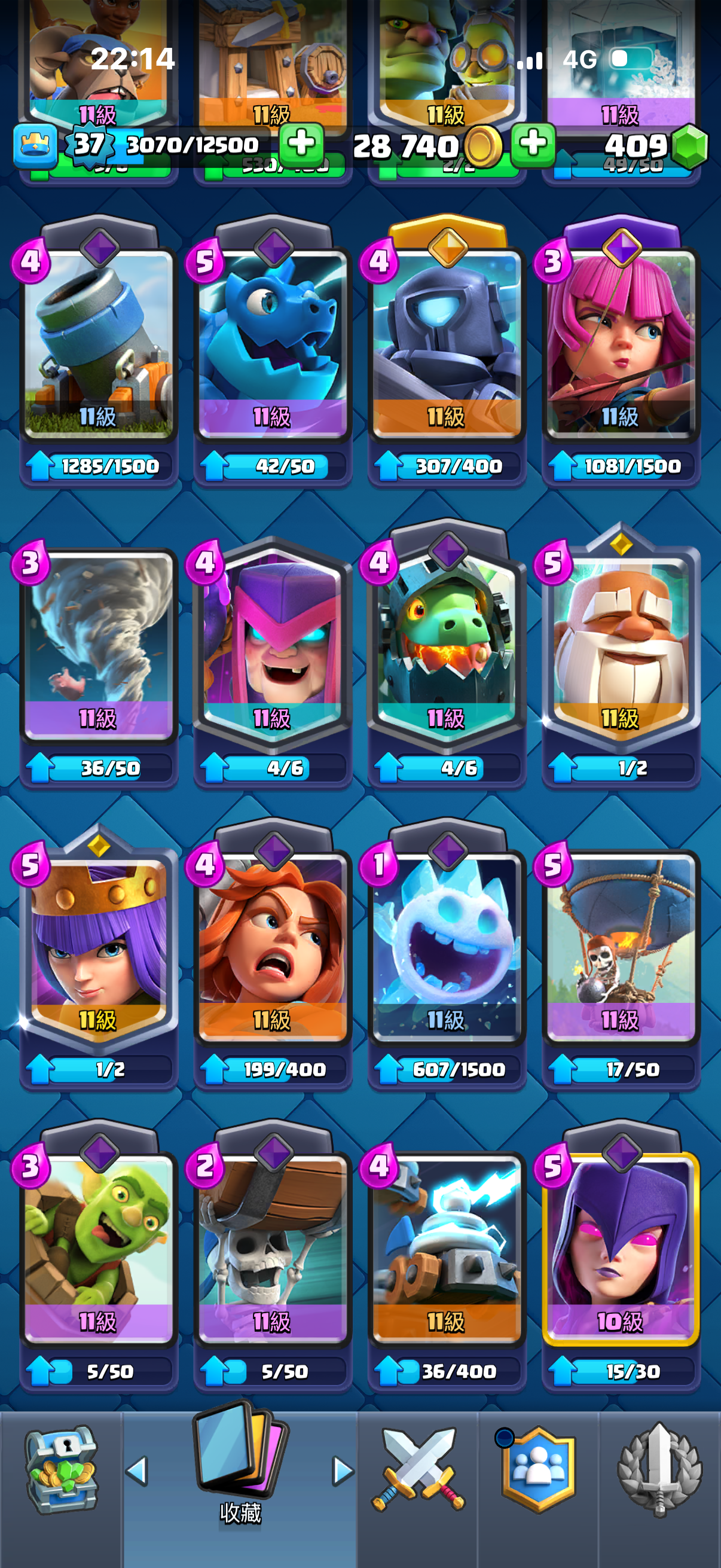The width and height of the screenshot is (721, 1568).
Task: Open the Monk champion card
Action: point(621,645)
